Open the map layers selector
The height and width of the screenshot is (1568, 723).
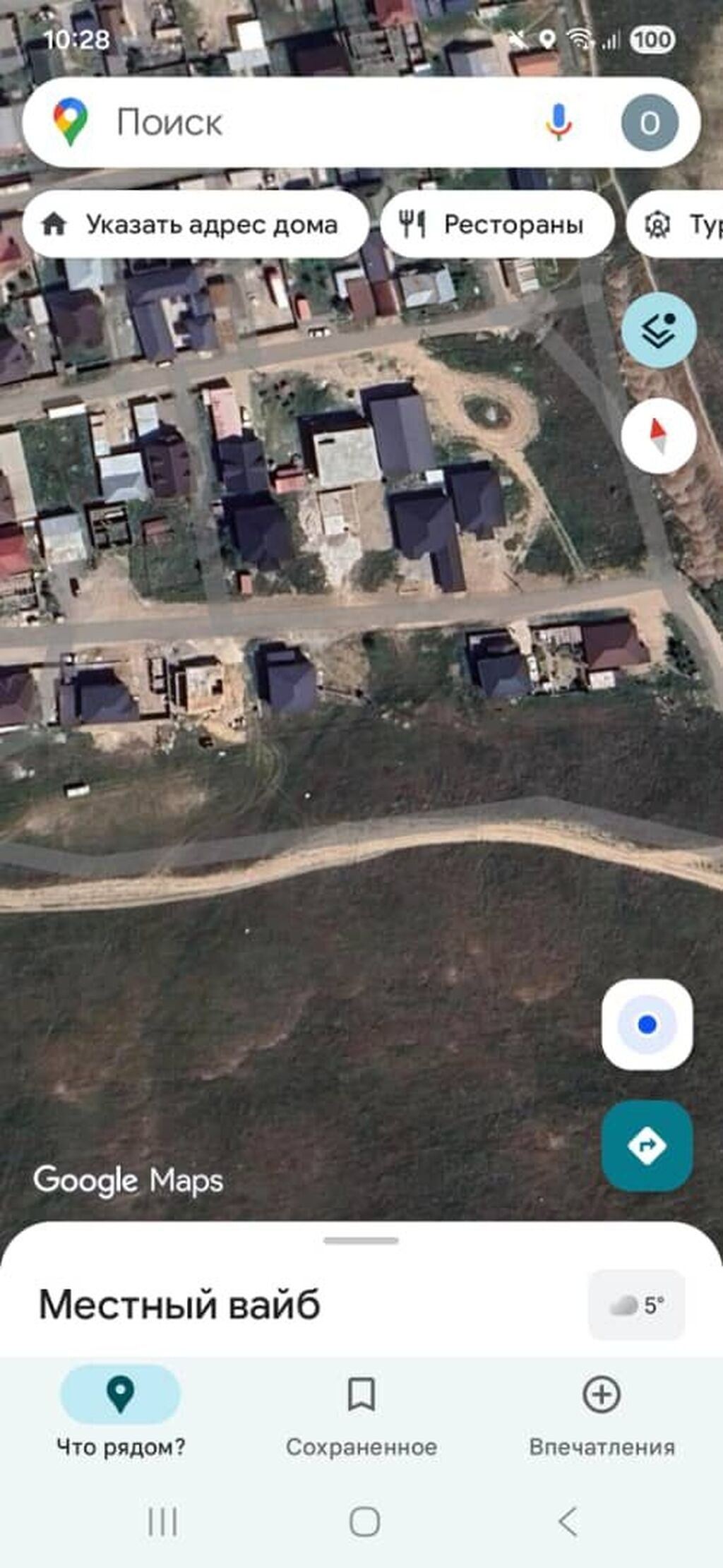pyautogui.click(x=659, y=330)
